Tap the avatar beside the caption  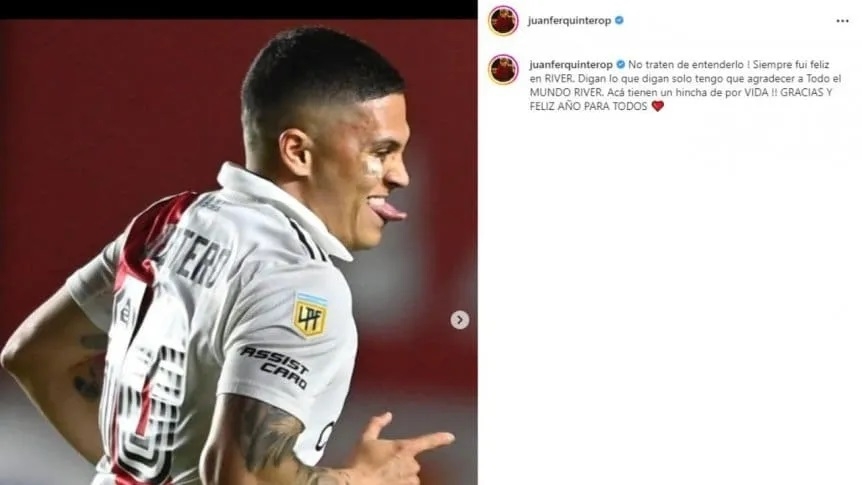(503, 69)
